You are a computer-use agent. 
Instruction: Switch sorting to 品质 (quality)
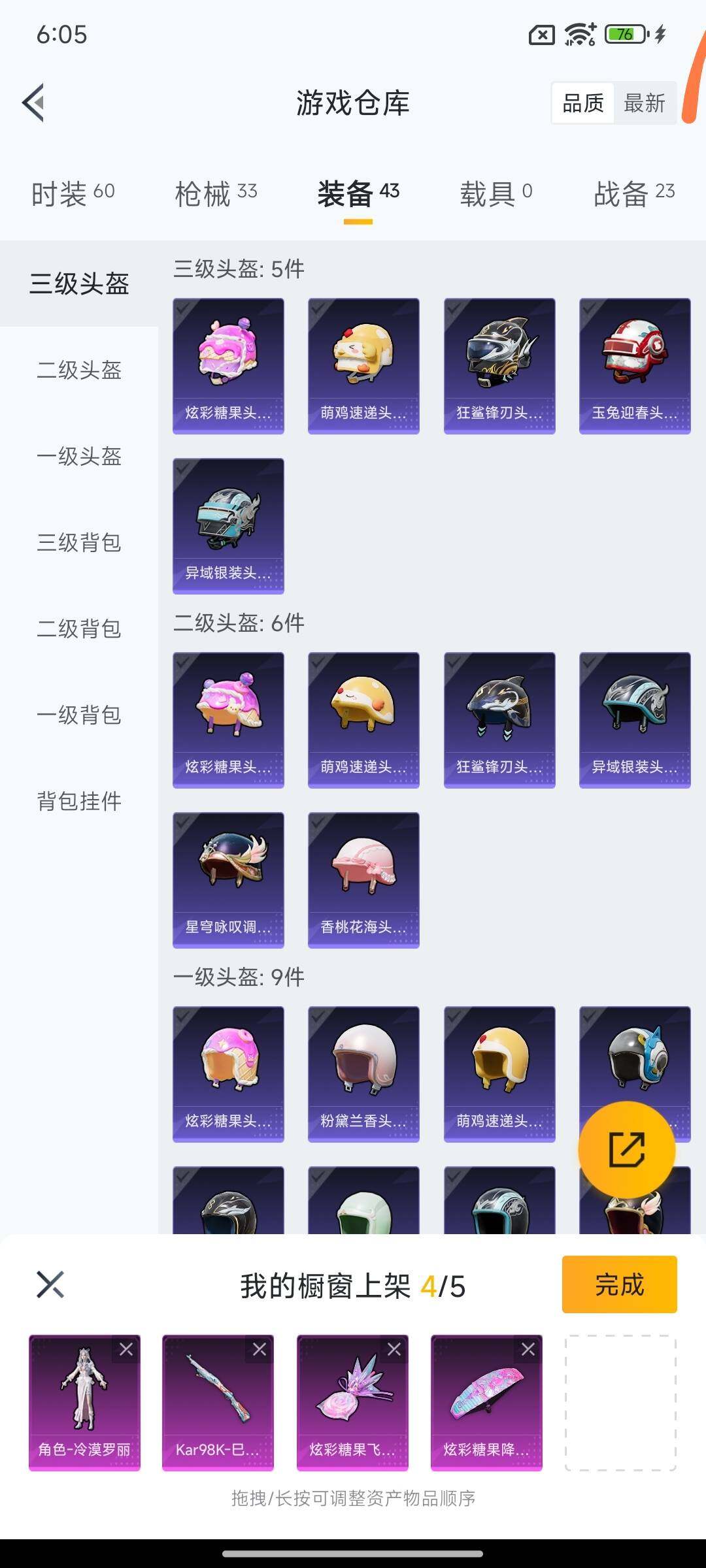[584, 103]
